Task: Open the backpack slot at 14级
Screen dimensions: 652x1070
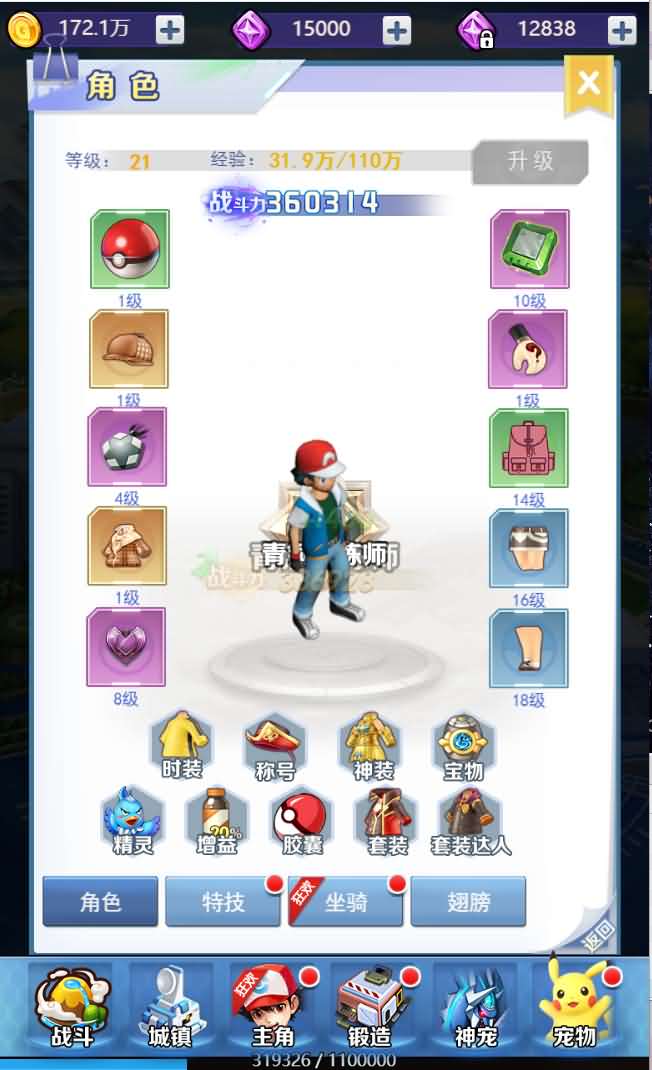Action: click(529, 448)
